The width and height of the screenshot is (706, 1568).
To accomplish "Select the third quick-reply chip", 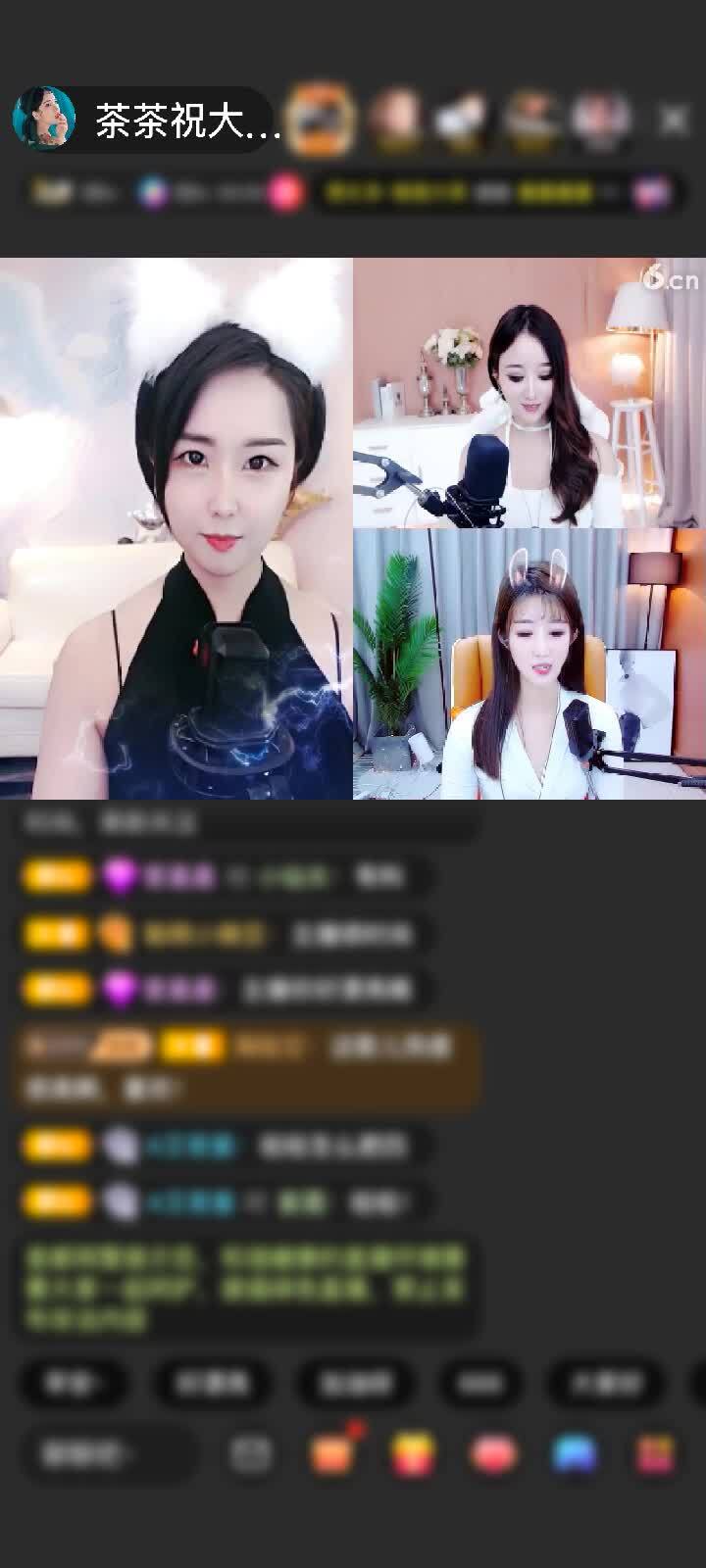I will [x=354, y=1382].
